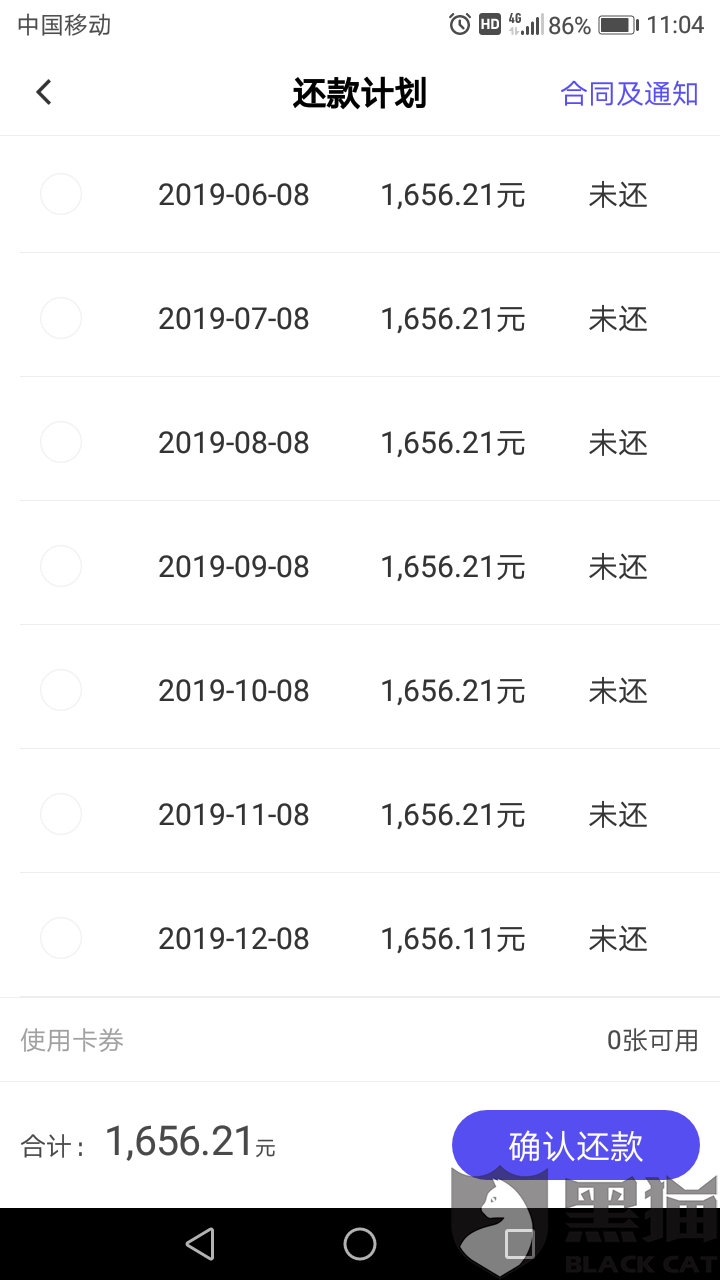Tick the 2019-09-08 installment
The image size is (720, 1280).
pos(61,566)
